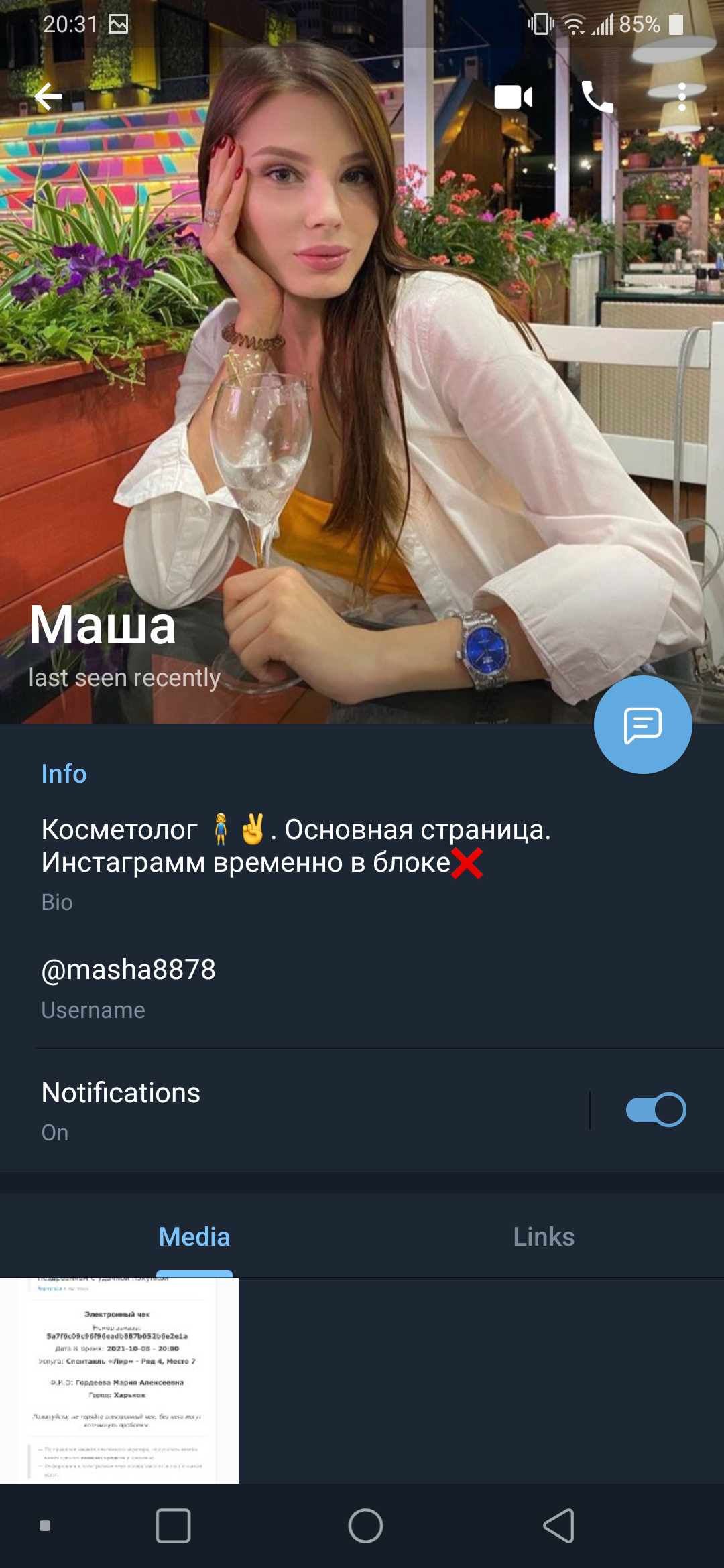Screen dimensions: 724x1568
Task: Tap the bio text about Косметолог
Action: (295, 846)
